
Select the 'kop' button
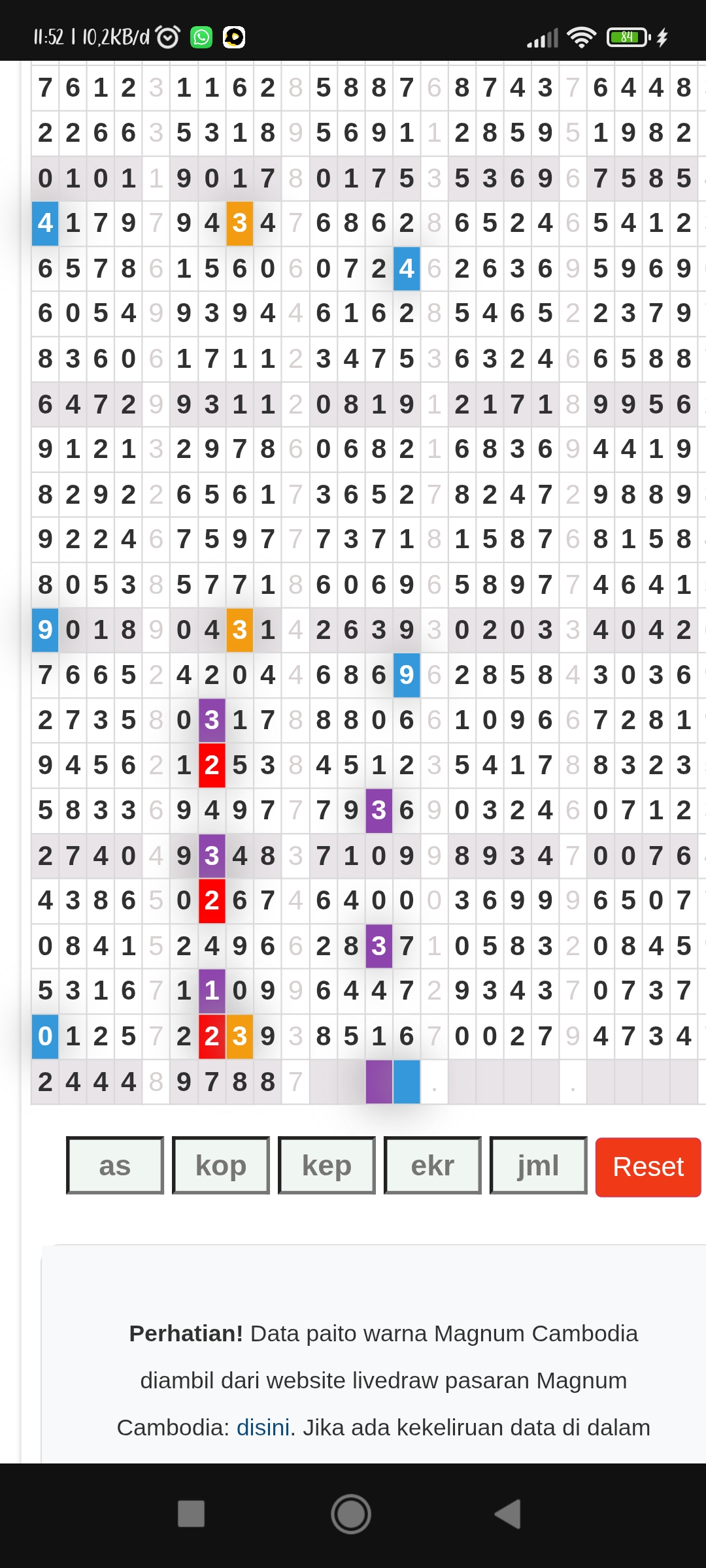221,1166
